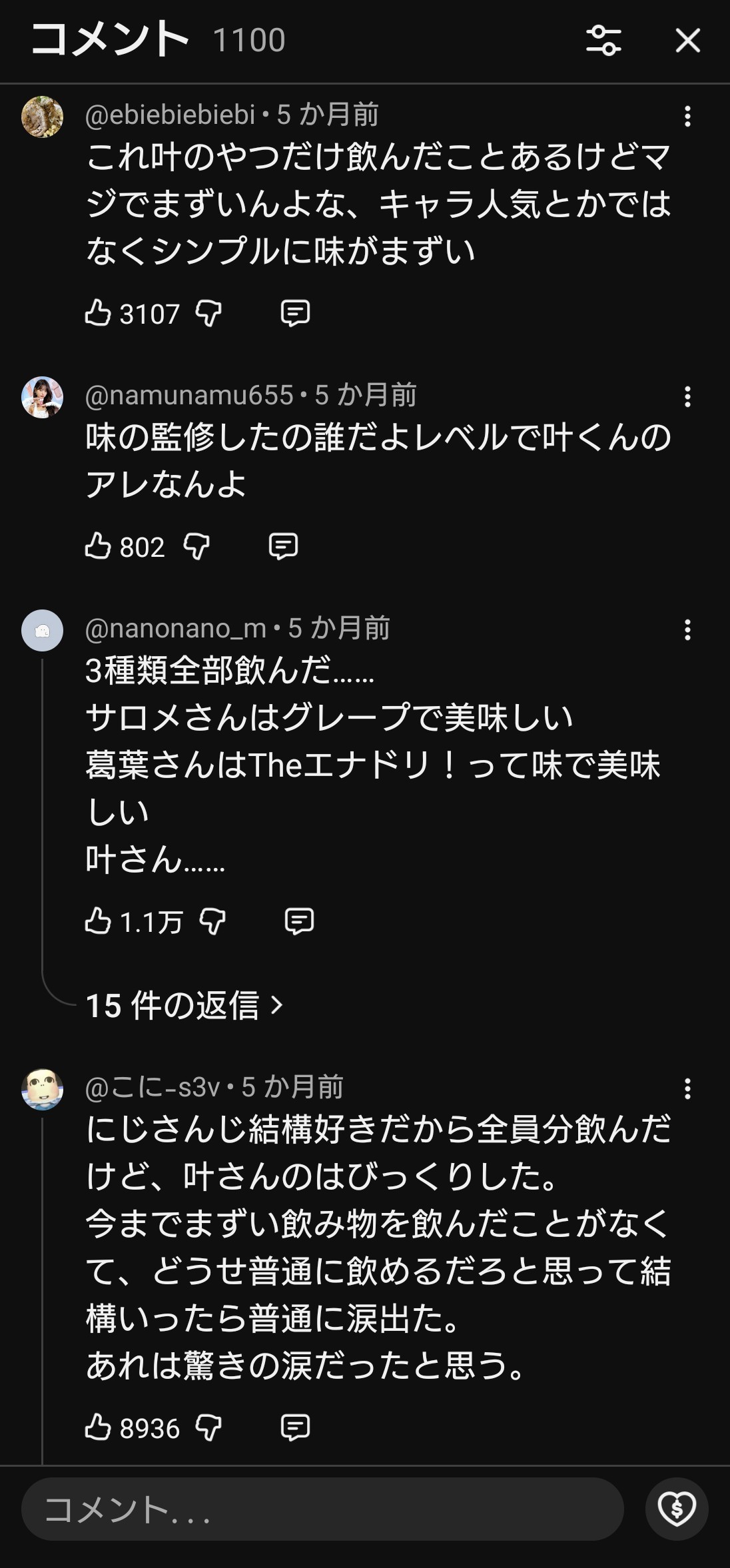Like the comment by @ebiebiebiebi
The width and height of the screenshot is (730, 1568).
pyautogui.click(x=98, y=312)
